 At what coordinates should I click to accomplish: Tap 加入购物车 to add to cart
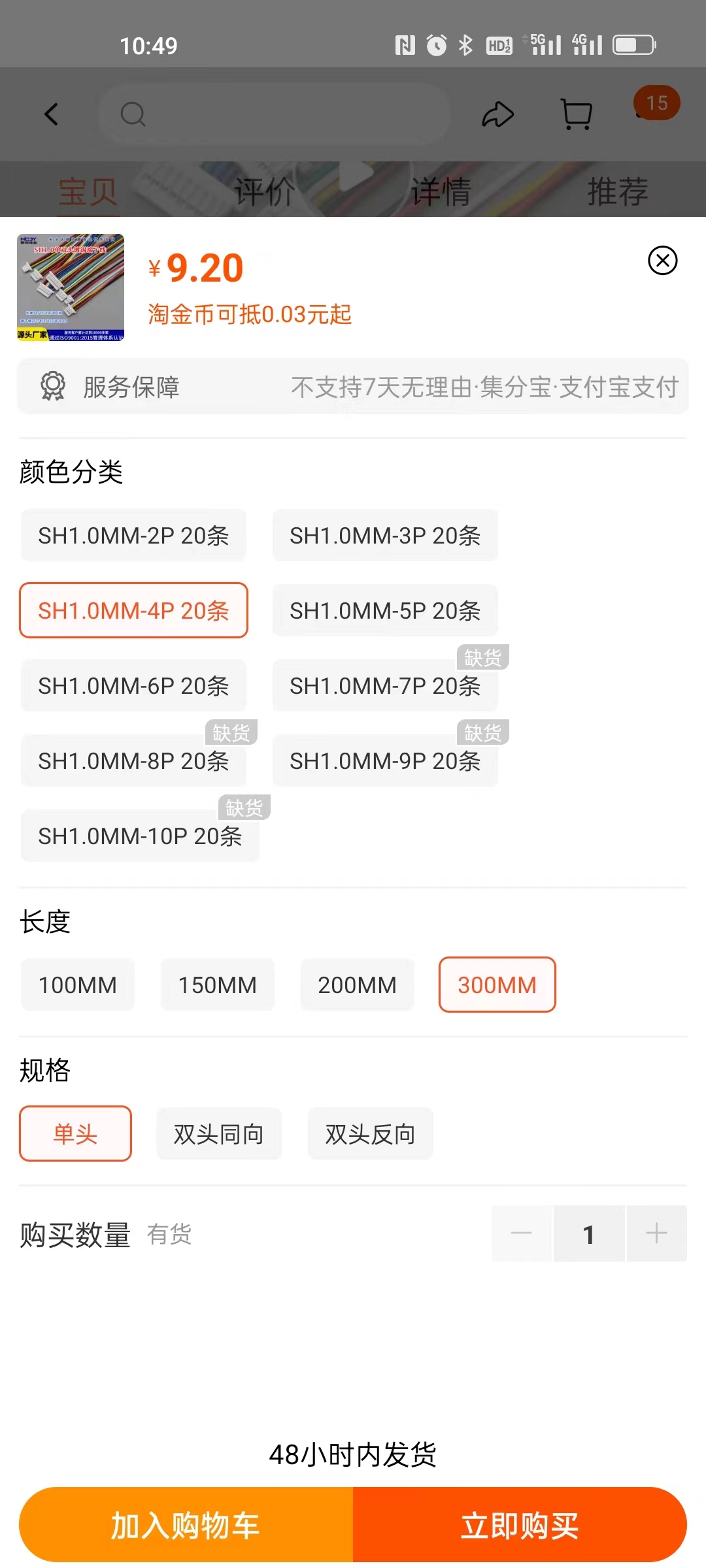(186, 1526)
